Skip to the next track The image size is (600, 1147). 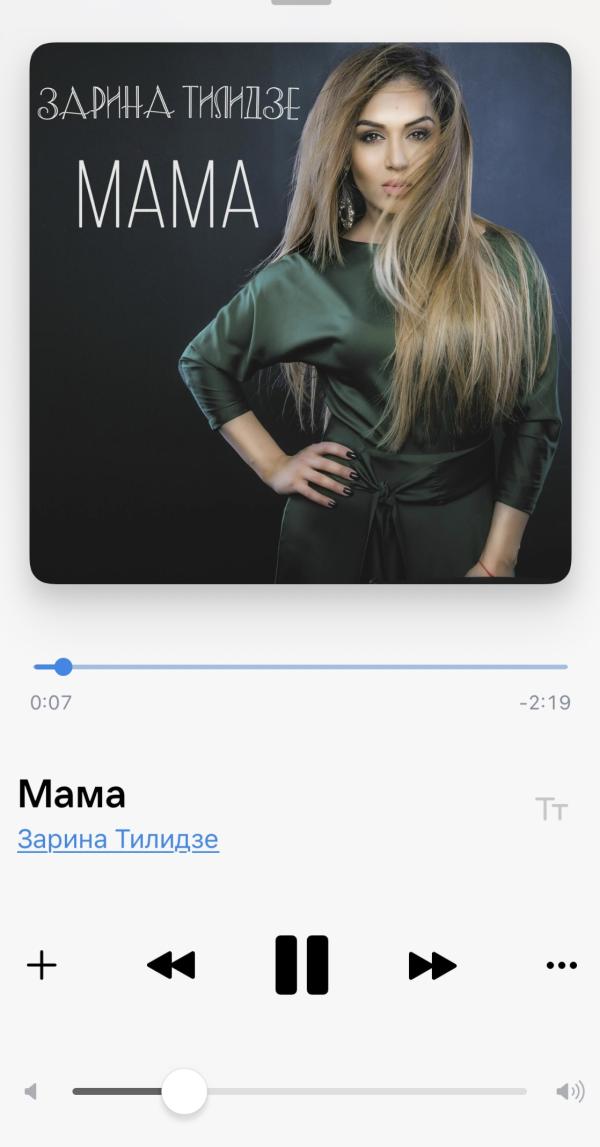[x=432, y=966]
